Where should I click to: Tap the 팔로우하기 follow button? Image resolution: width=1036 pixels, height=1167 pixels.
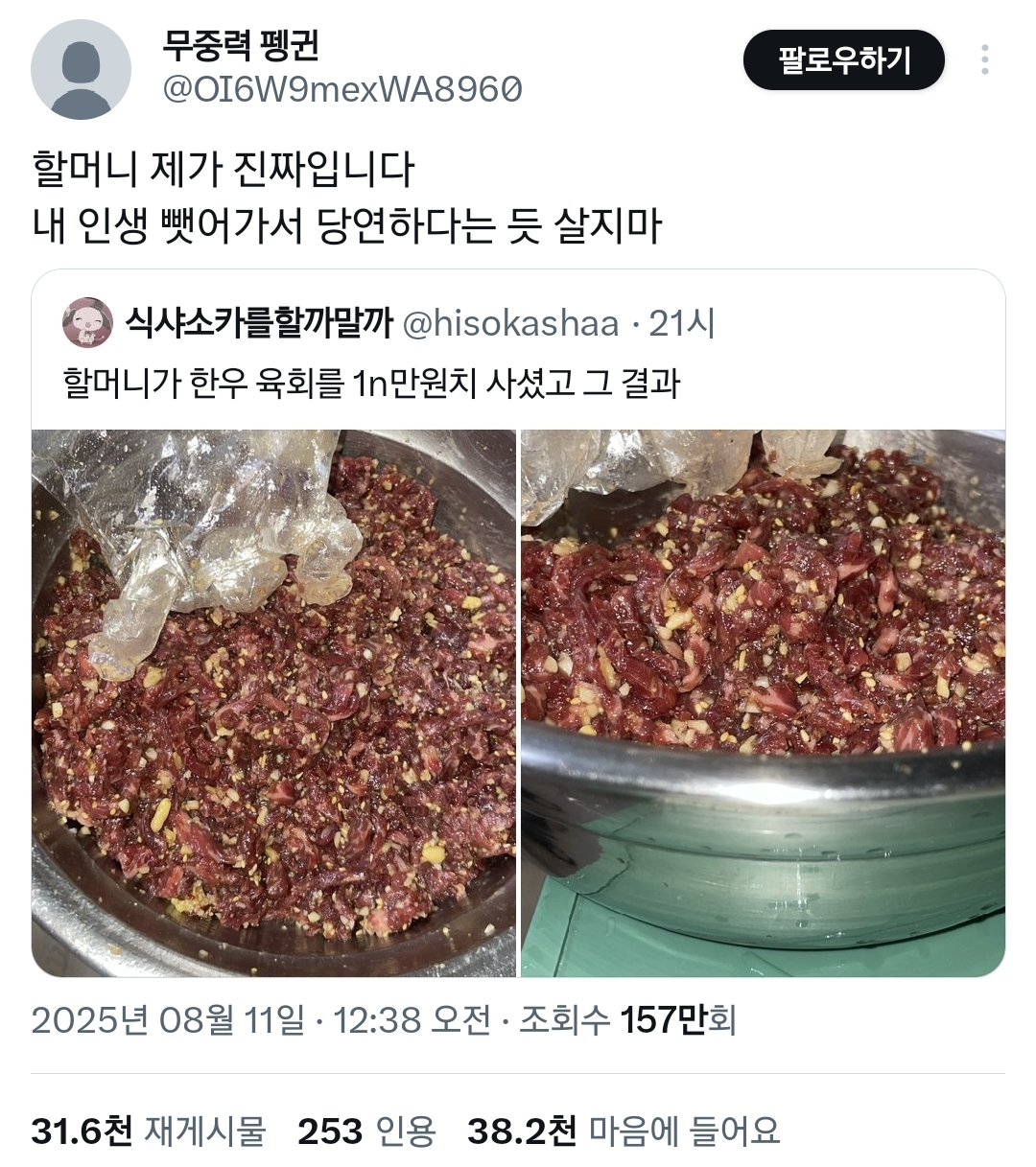(843, 59)
